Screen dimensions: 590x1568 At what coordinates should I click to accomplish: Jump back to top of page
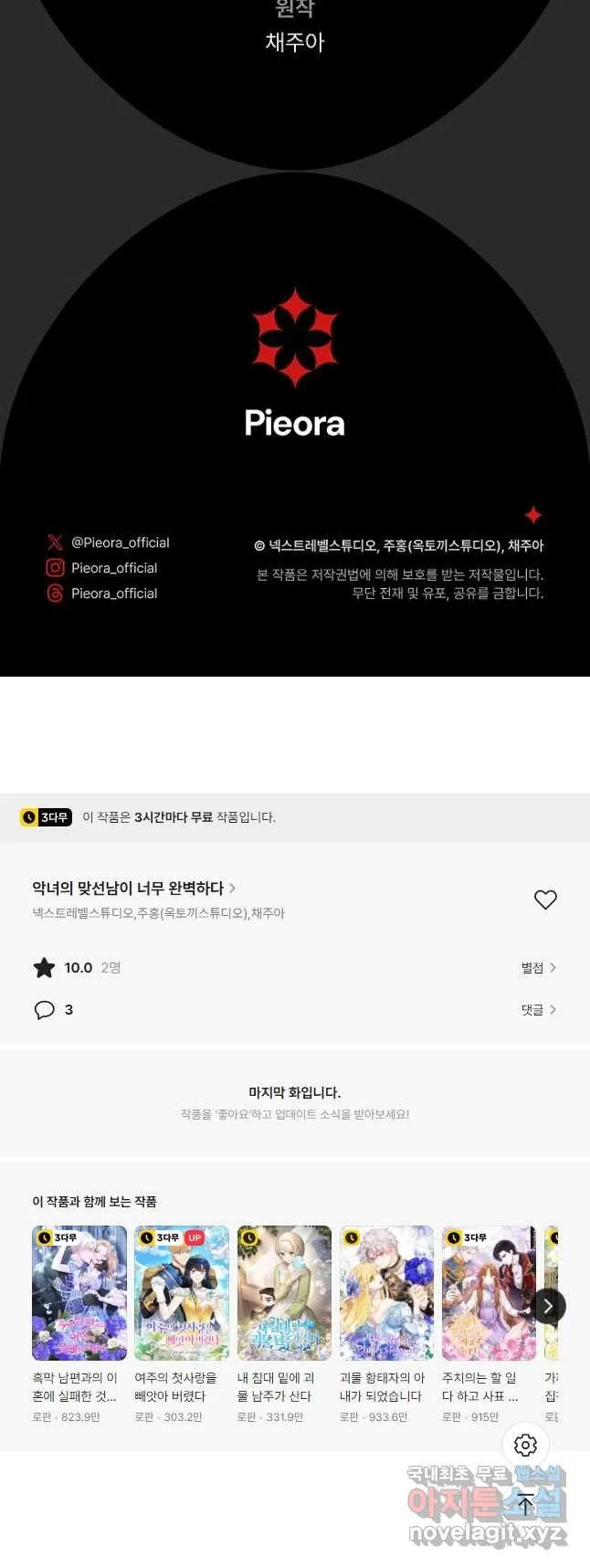(x=525, y=1504)
